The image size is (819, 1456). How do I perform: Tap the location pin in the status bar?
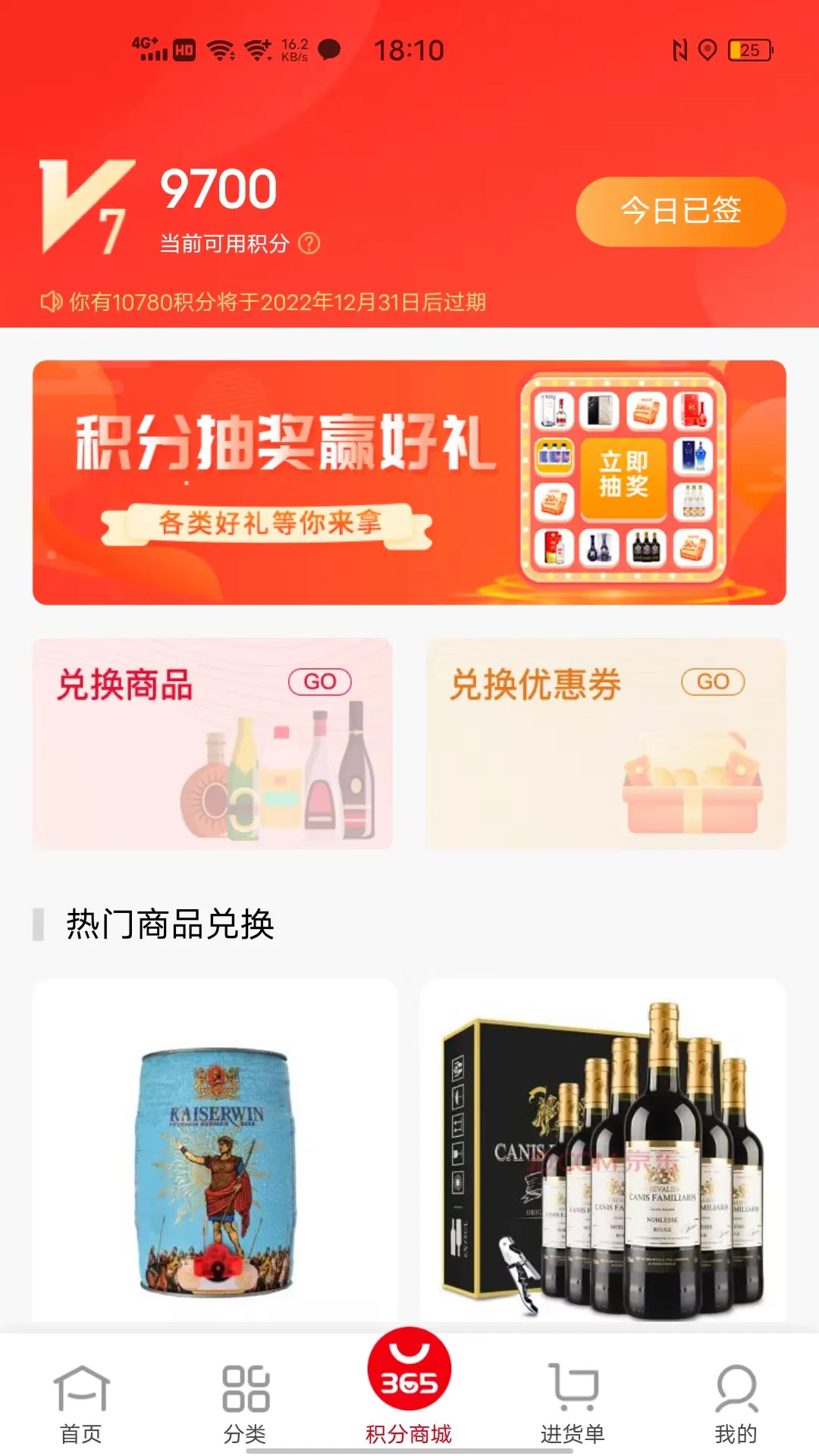707,52
